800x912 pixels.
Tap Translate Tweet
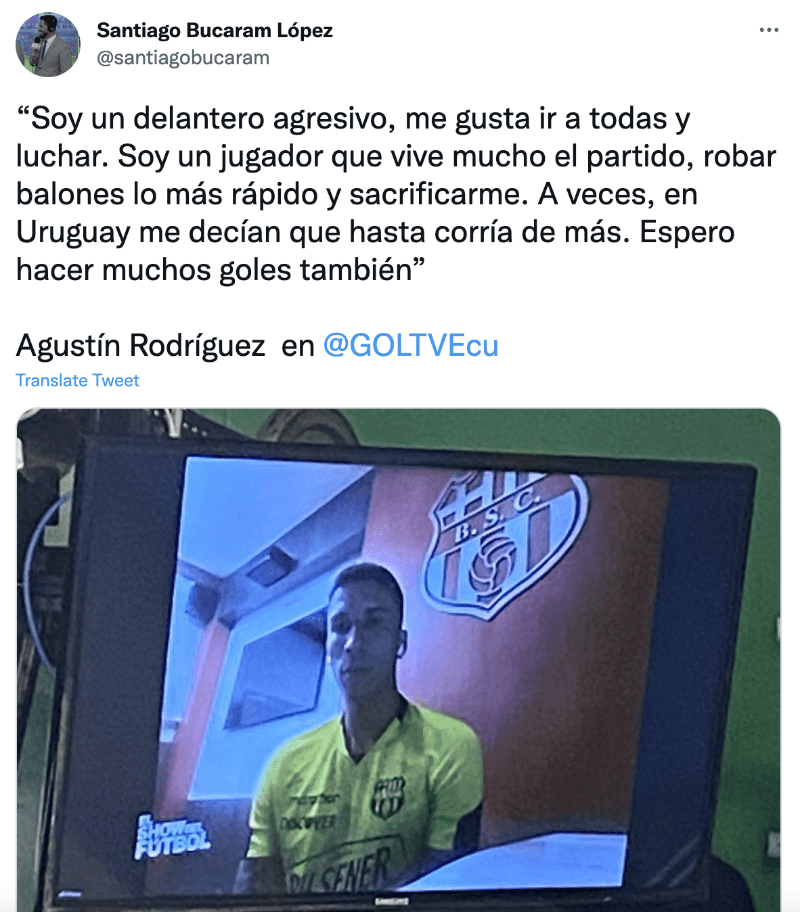coord(77,380)
